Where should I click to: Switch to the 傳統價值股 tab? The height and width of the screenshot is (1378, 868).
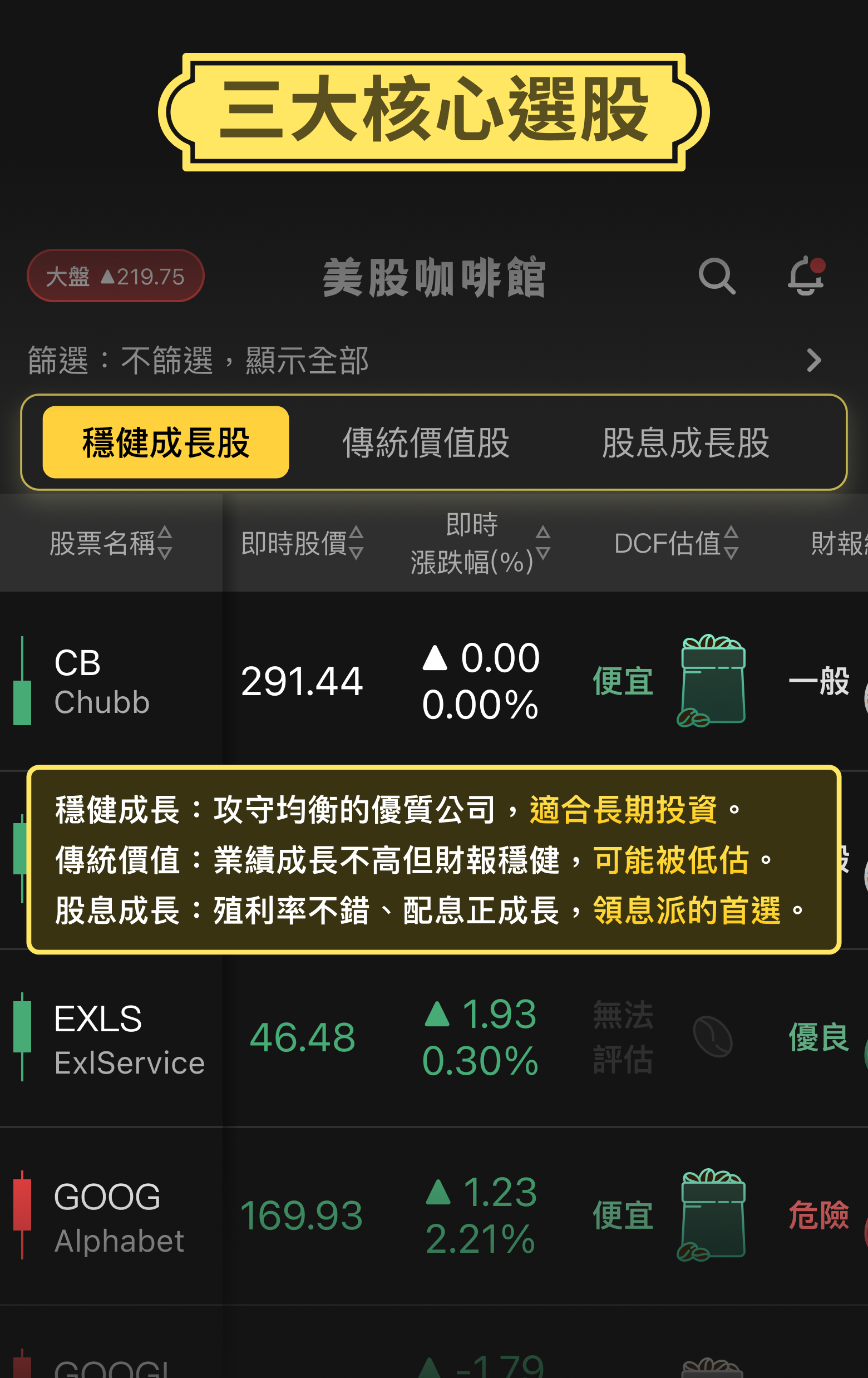428,442
